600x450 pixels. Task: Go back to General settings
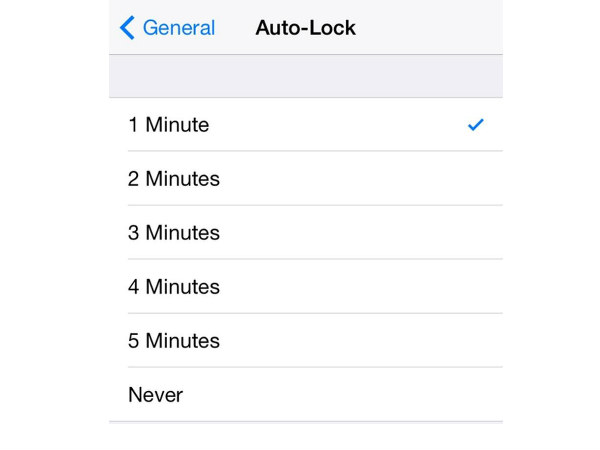pos(167,28)
